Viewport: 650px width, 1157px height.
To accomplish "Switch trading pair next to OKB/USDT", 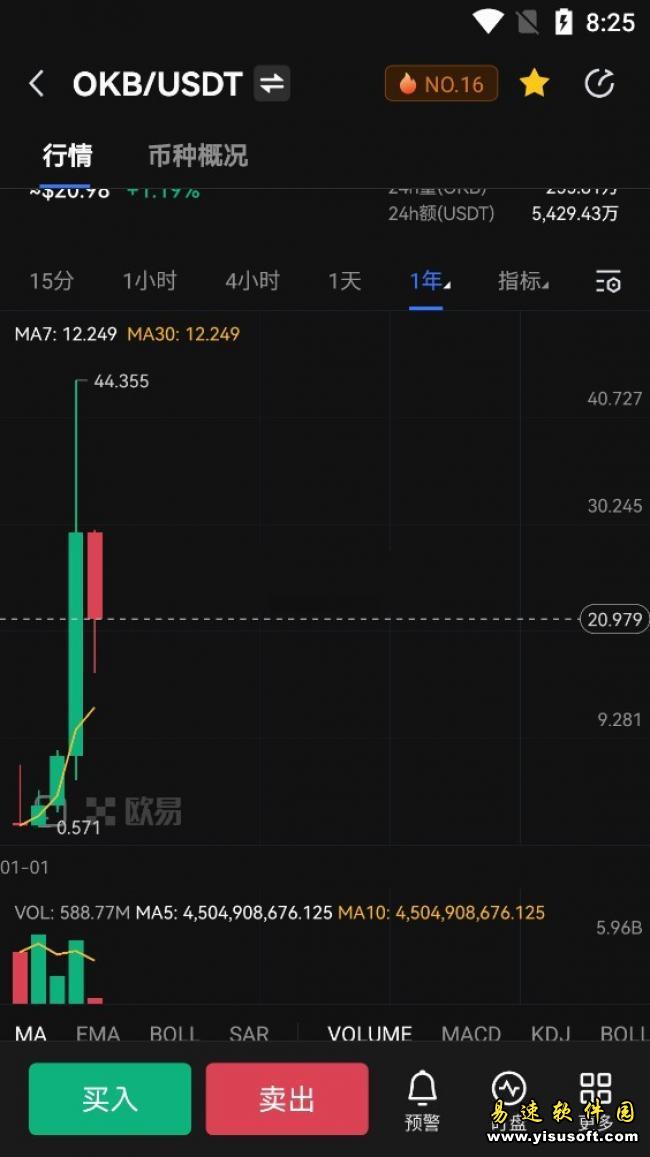I will click(271, 84).
